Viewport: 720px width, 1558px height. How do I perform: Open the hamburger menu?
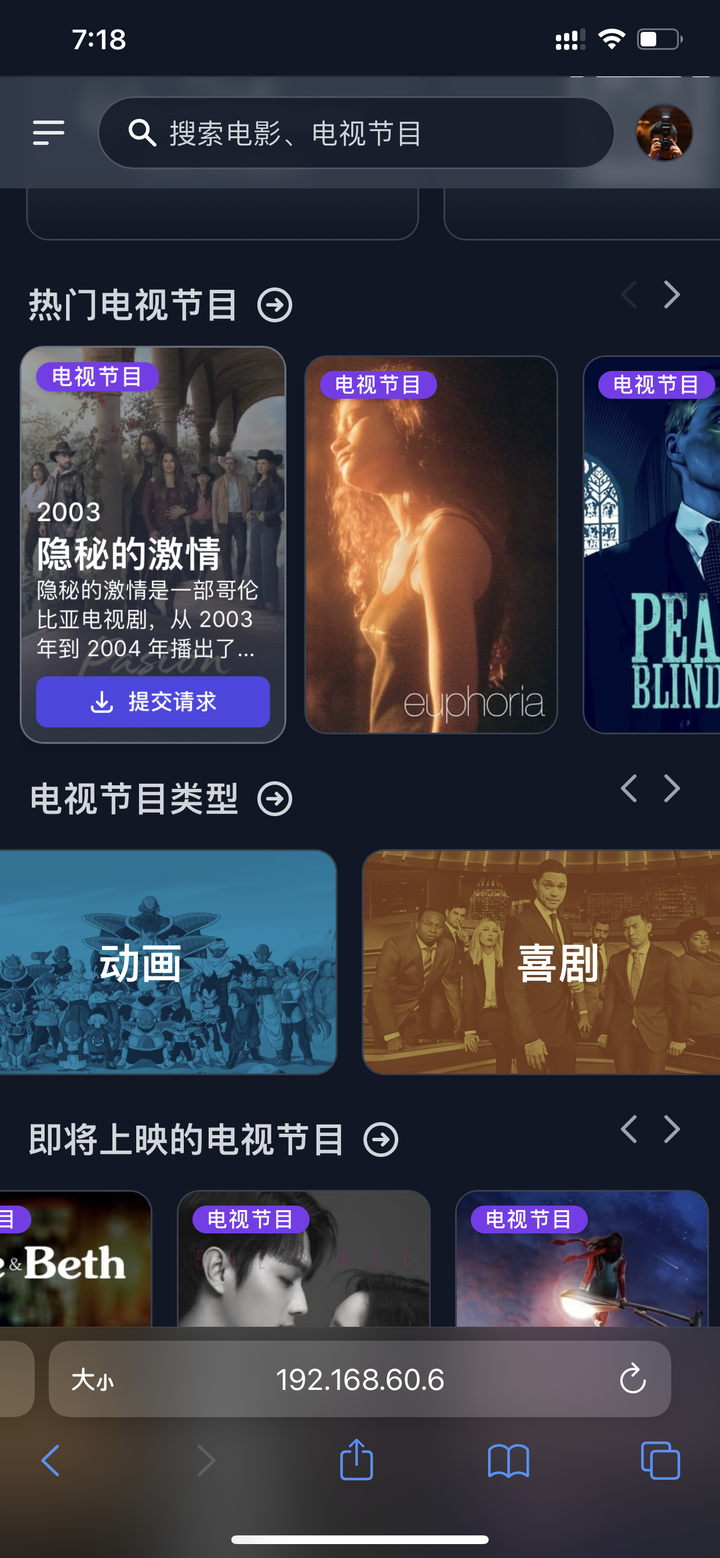(48, 133)
